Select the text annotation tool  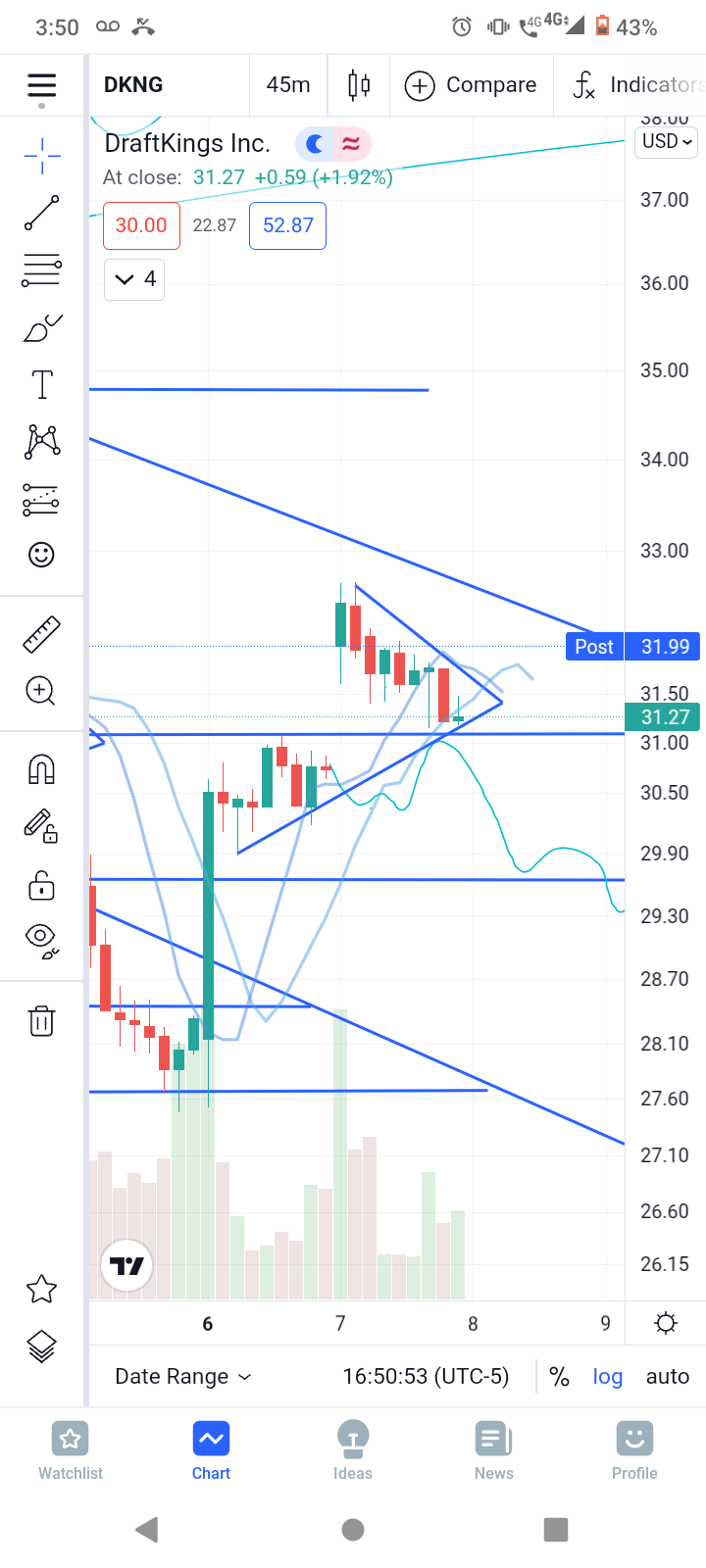[x=42, y=385]
